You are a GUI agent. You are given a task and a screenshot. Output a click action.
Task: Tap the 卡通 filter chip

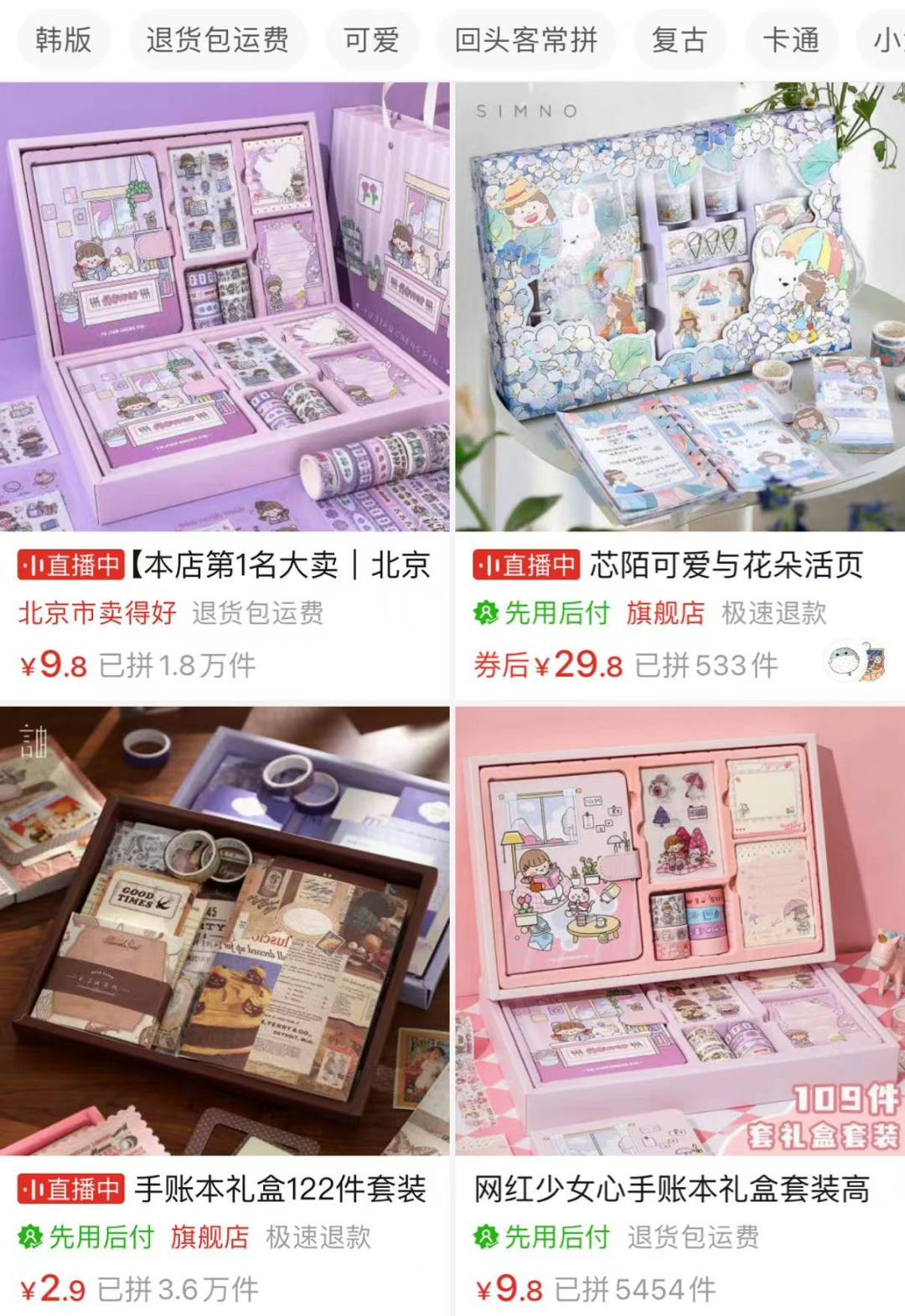pyautogui.click(x=790, y=39)
